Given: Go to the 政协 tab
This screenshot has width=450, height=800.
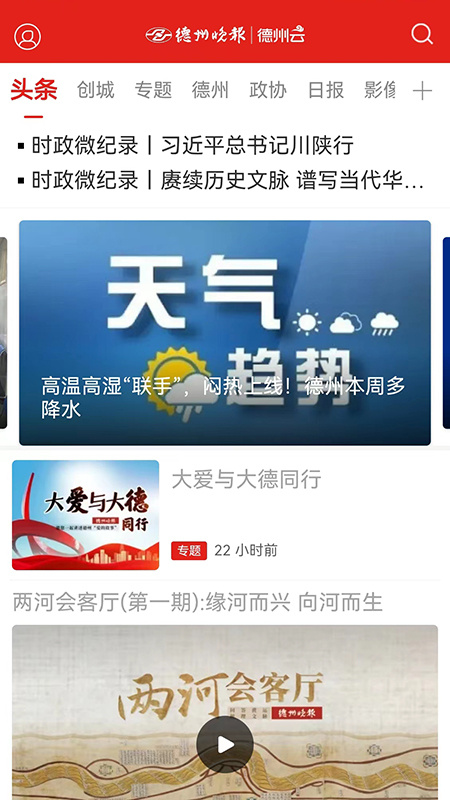Looking at the screenshot, I should 268,90.
